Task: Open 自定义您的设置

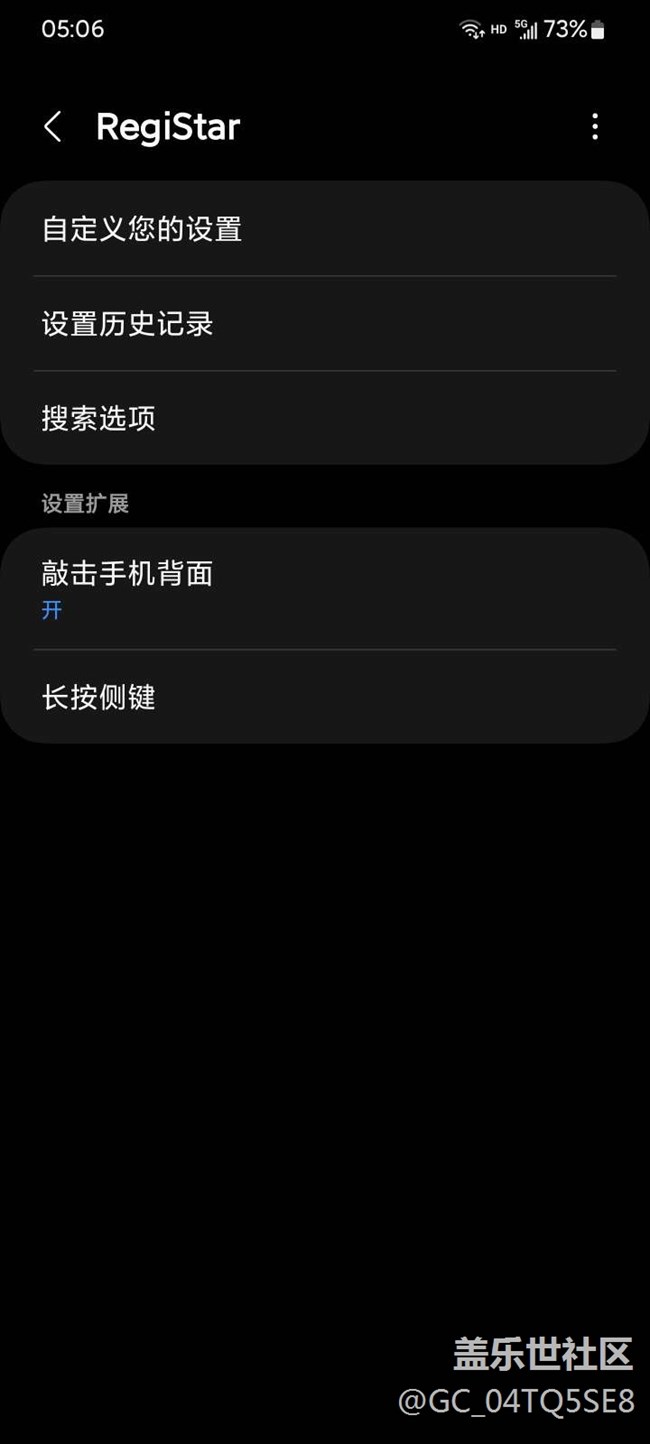Action: coord(324,229)
